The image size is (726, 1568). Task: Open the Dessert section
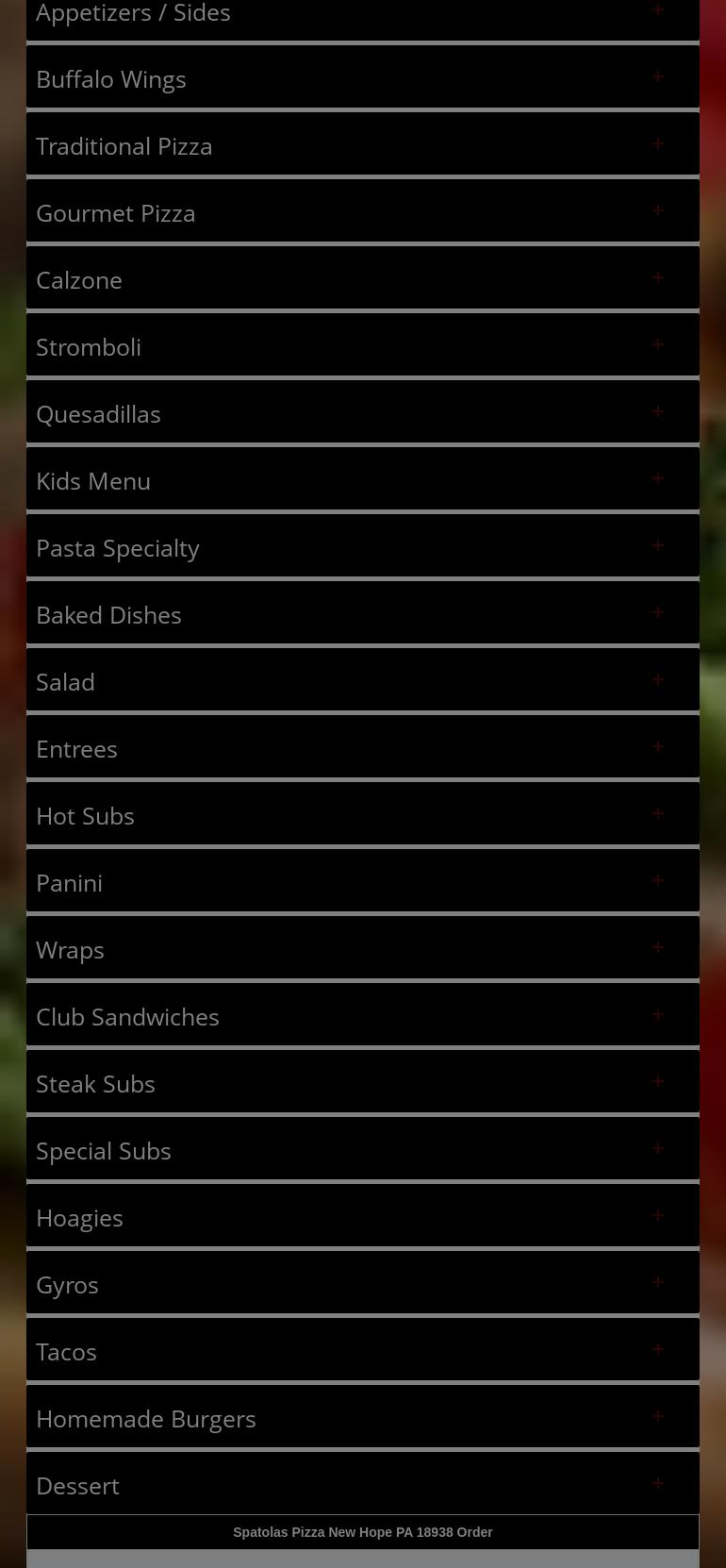363,1485
